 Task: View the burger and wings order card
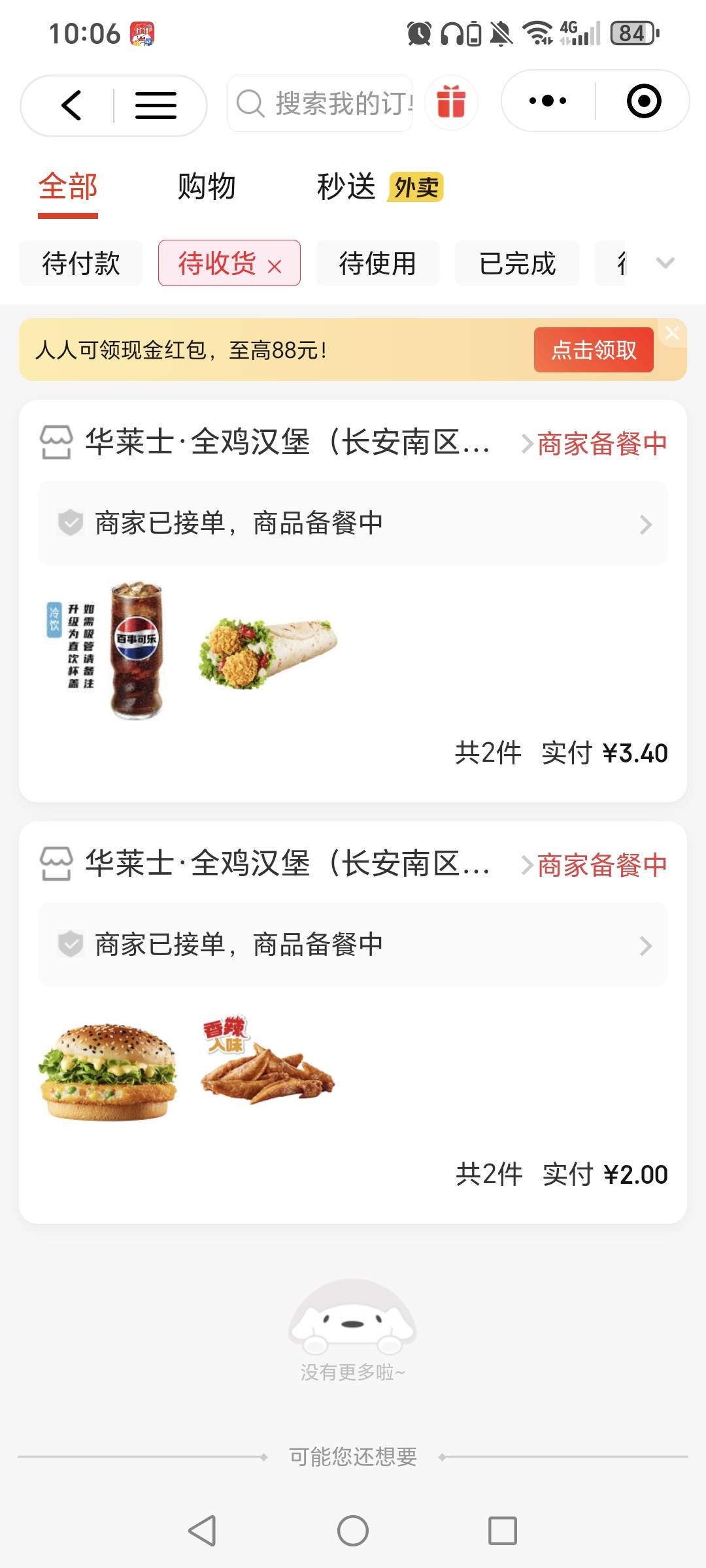coord(353,1071)
